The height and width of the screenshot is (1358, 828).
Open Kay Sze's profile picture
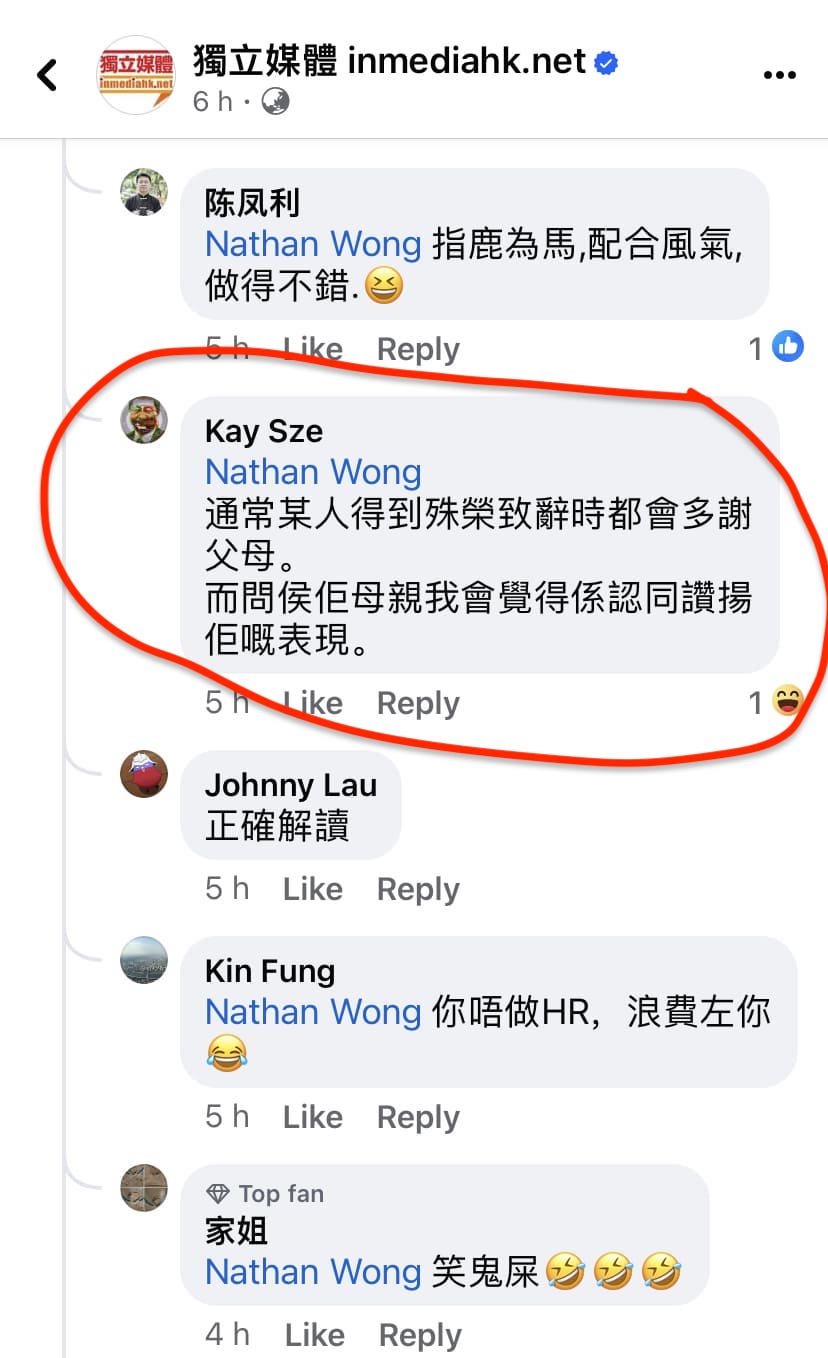144,420
